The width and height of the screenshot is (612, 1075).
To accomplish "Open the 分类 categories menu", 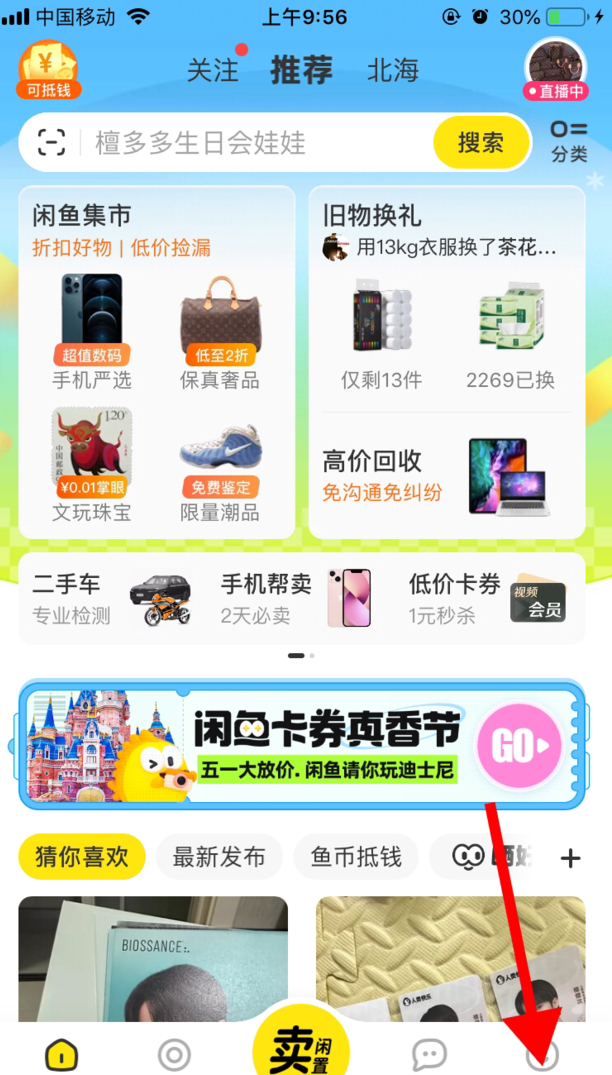I will click(569, 141).
